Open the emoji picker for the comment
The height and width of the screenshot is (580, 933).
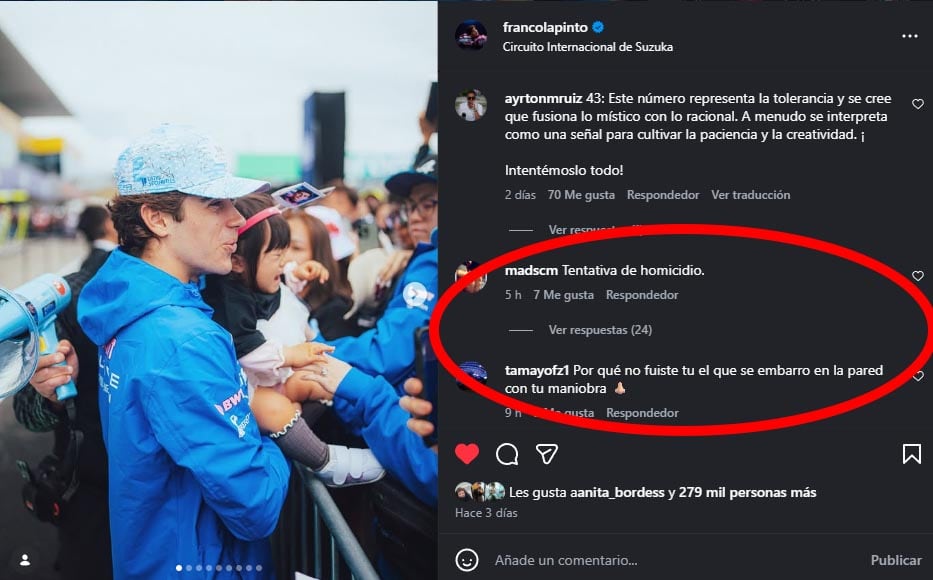[x=467, y=560]
